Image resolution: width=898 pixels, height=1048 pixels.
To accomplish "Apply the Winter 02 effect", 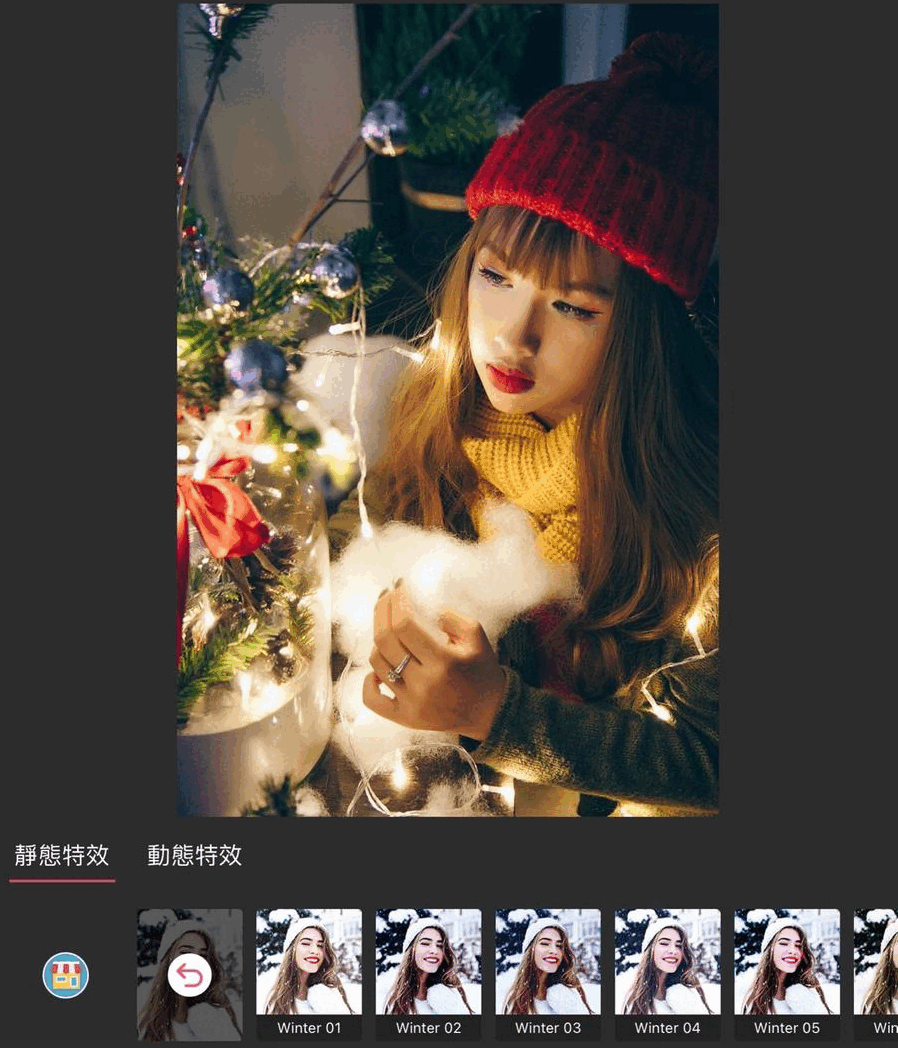I will [x=428, y=974].
